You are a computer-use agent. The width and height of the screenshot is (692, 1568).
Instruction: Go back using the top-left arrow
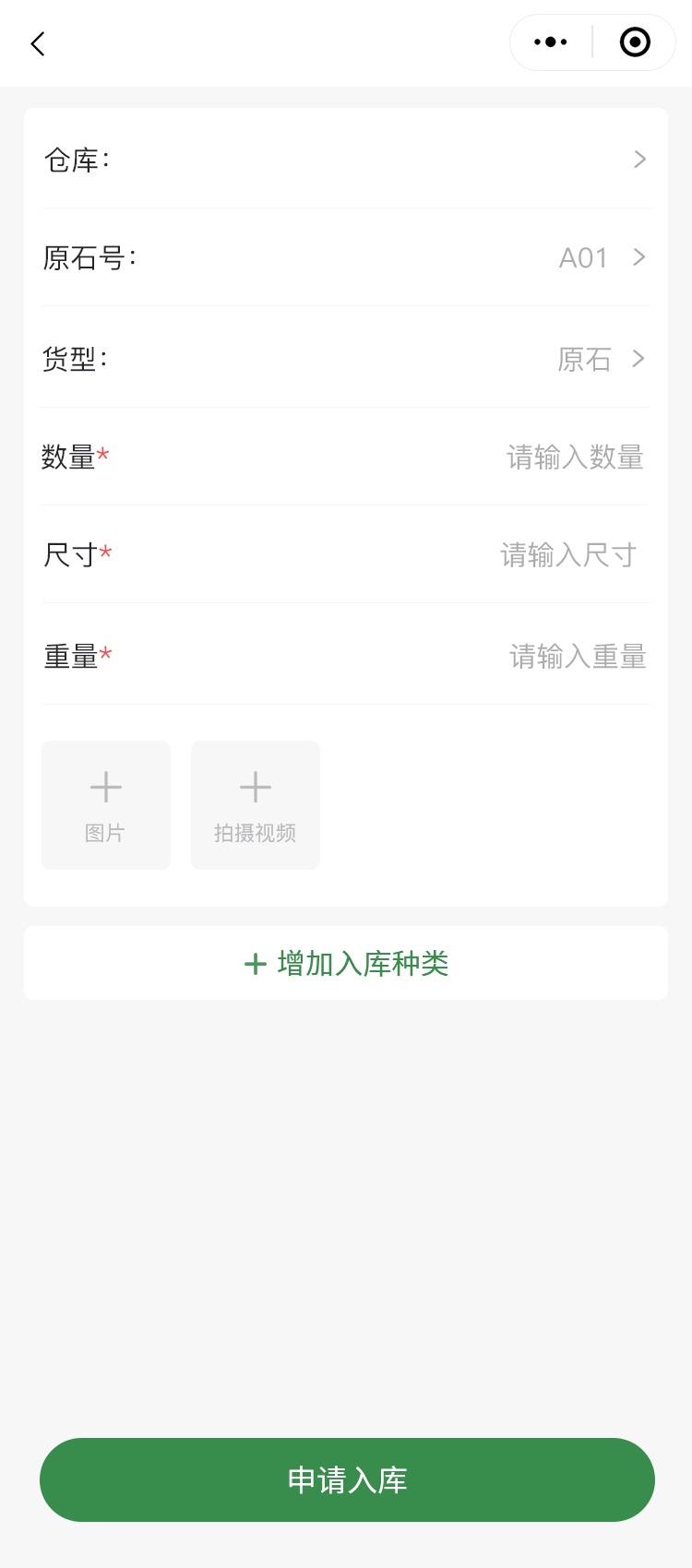pyautogui.click(x=38, y=43)
